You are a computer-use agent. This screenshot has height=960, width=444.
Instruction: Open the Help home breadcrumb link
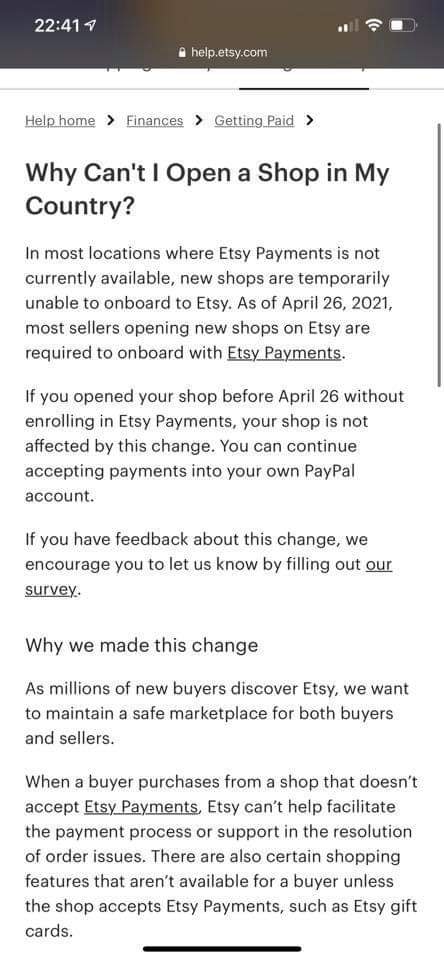pyautogui.click(x=60, y=121)
